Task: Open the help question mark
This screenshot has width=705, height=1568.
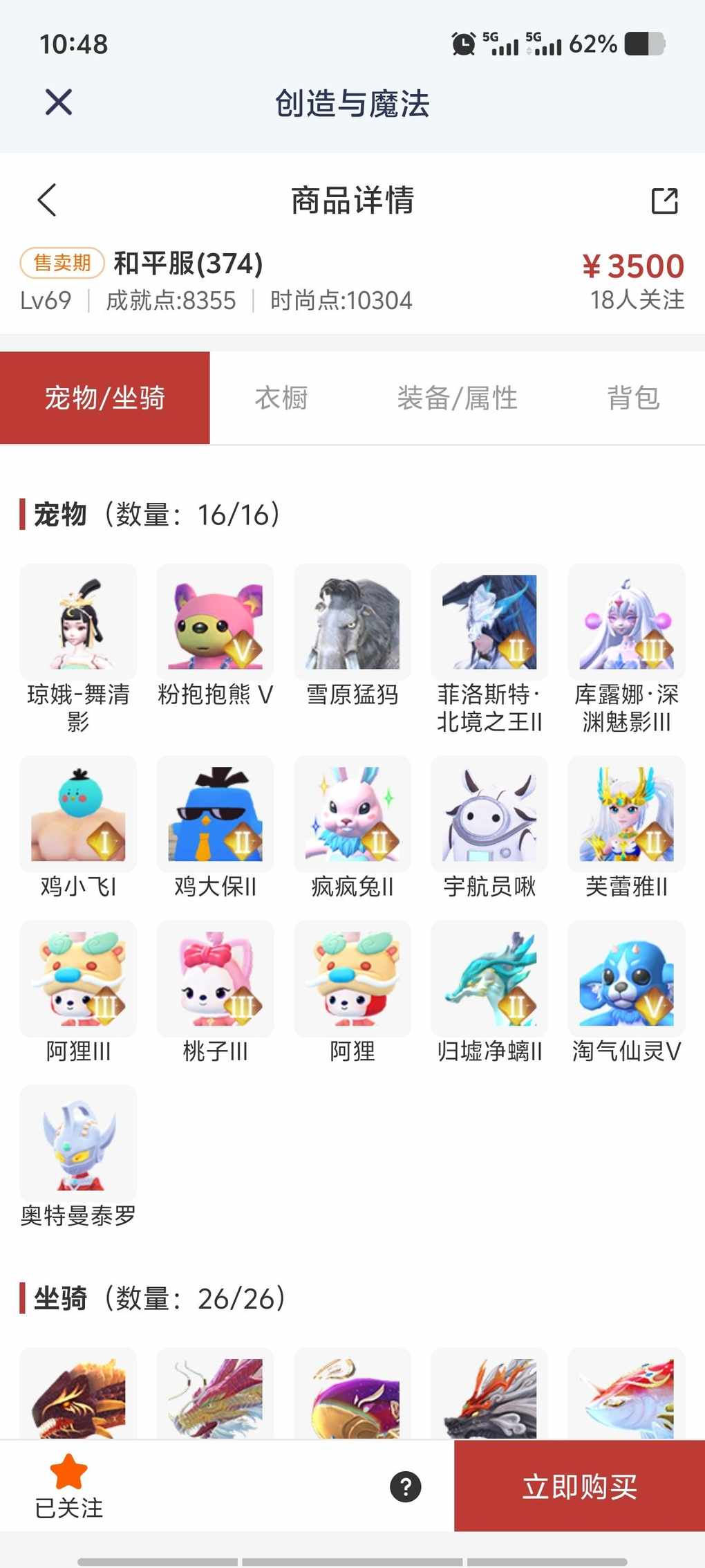Action: pos(406,1486)
